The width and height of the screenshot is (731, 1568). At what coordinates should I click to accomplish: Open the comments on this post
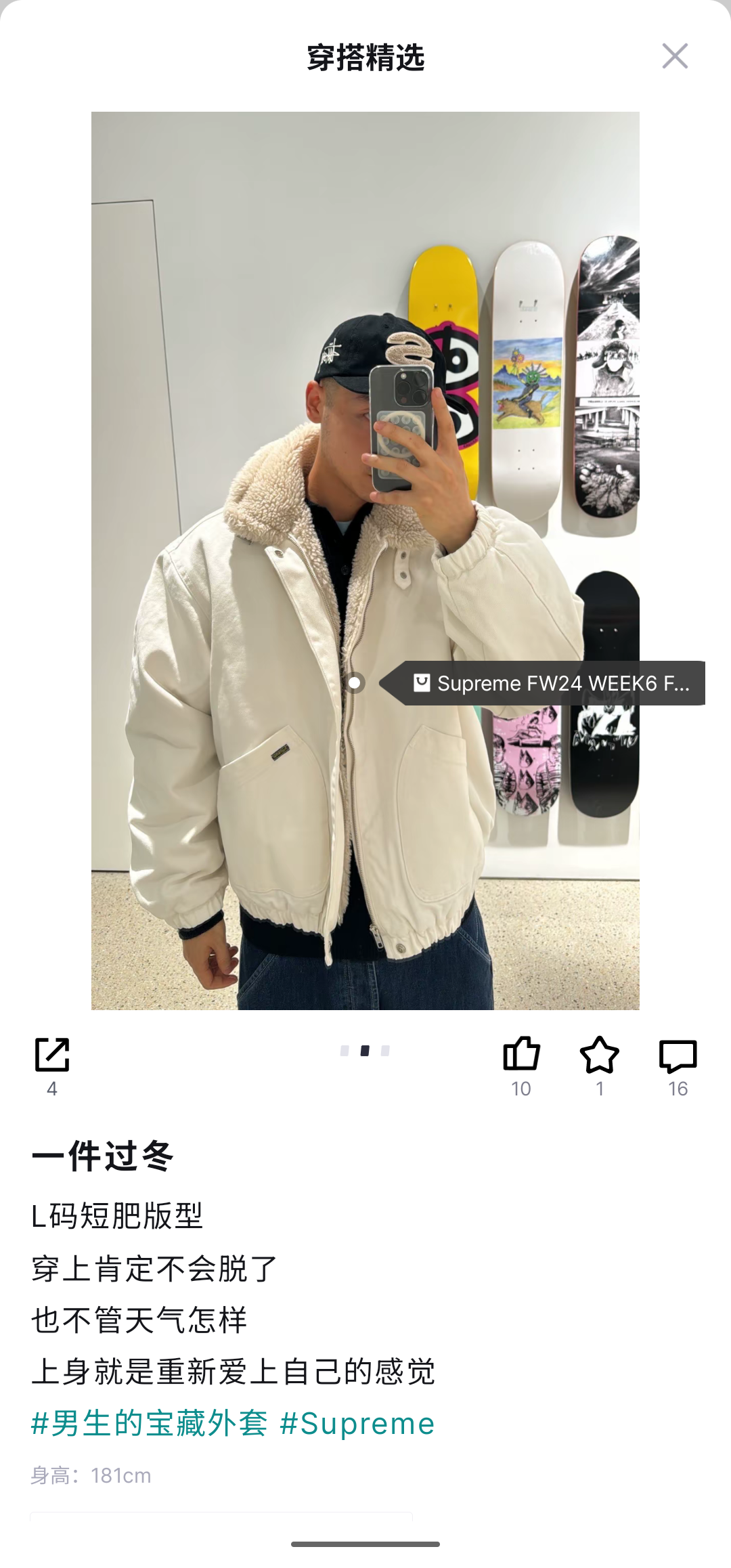pyautogui.click(x=678, y=1056)
